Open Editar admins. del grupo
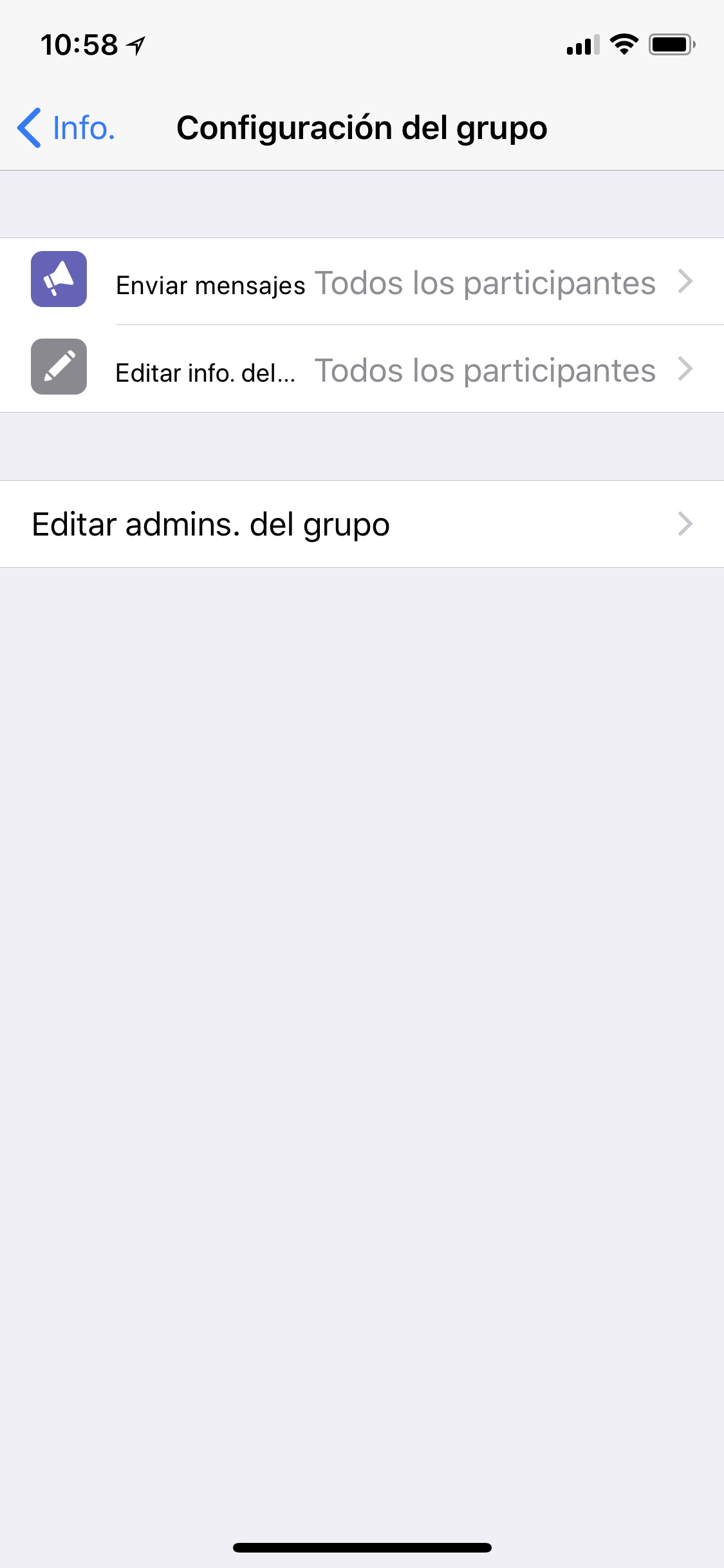 (362, 524)
